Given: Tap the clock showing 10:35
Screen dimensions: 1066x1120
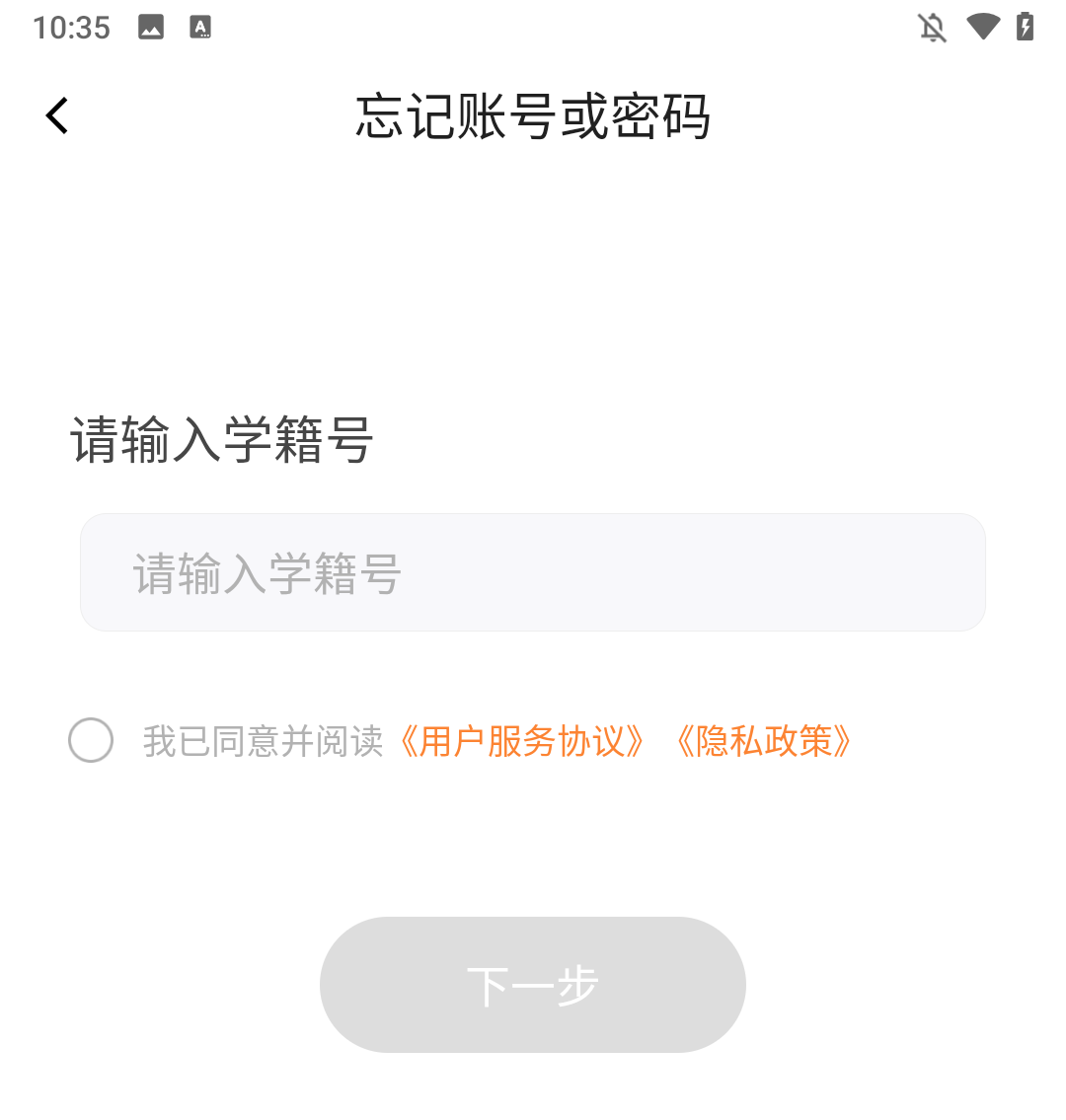Looking at the screenshot, I should 72,28.
